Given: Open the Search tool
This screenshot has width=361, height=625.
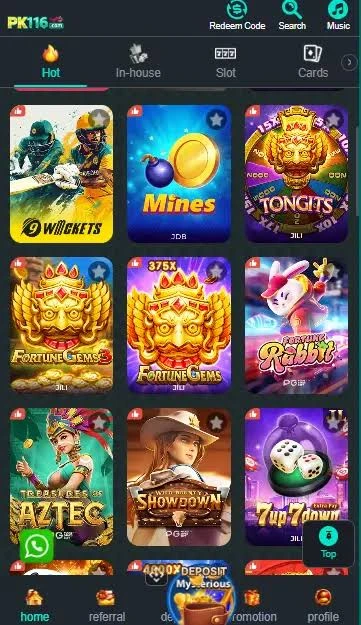Looking at the screenshot, I should tap(292, 16).
